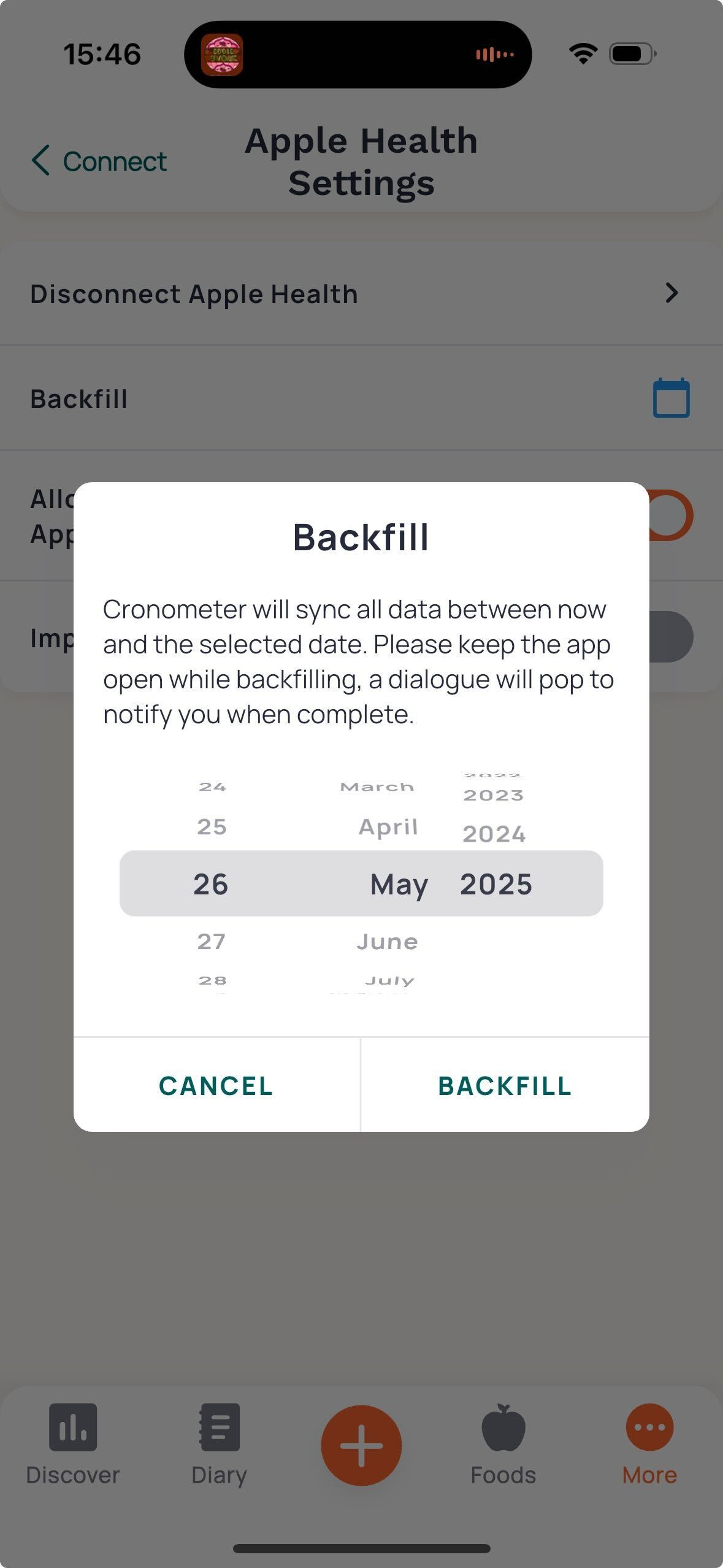723x1568 pixels.
Task: Select day 25 in the date picker
Action: 212,827
